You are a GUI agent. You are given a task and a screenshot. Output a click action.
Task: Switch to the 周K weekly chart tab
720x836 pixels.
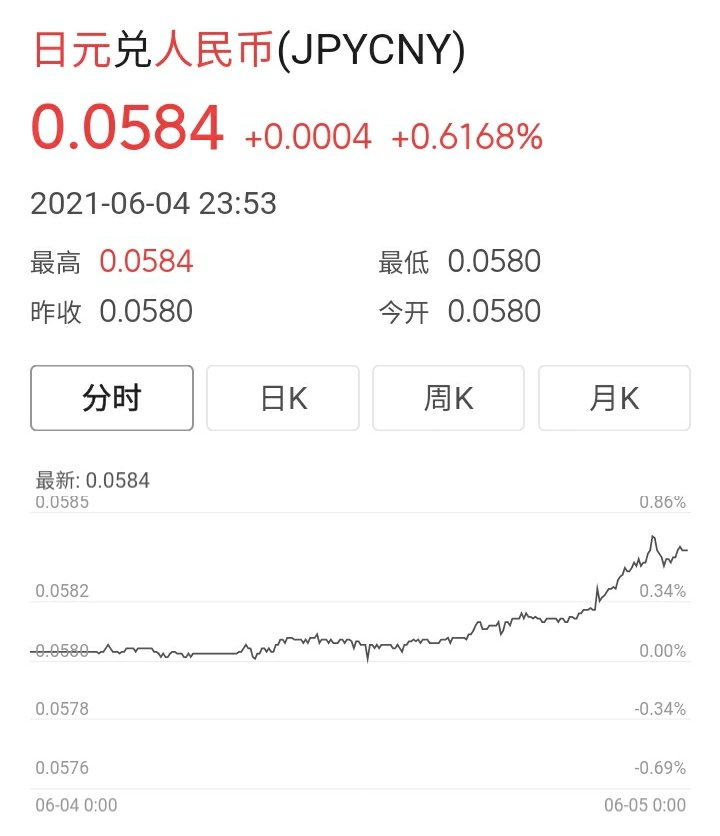[x=447, y=398]
